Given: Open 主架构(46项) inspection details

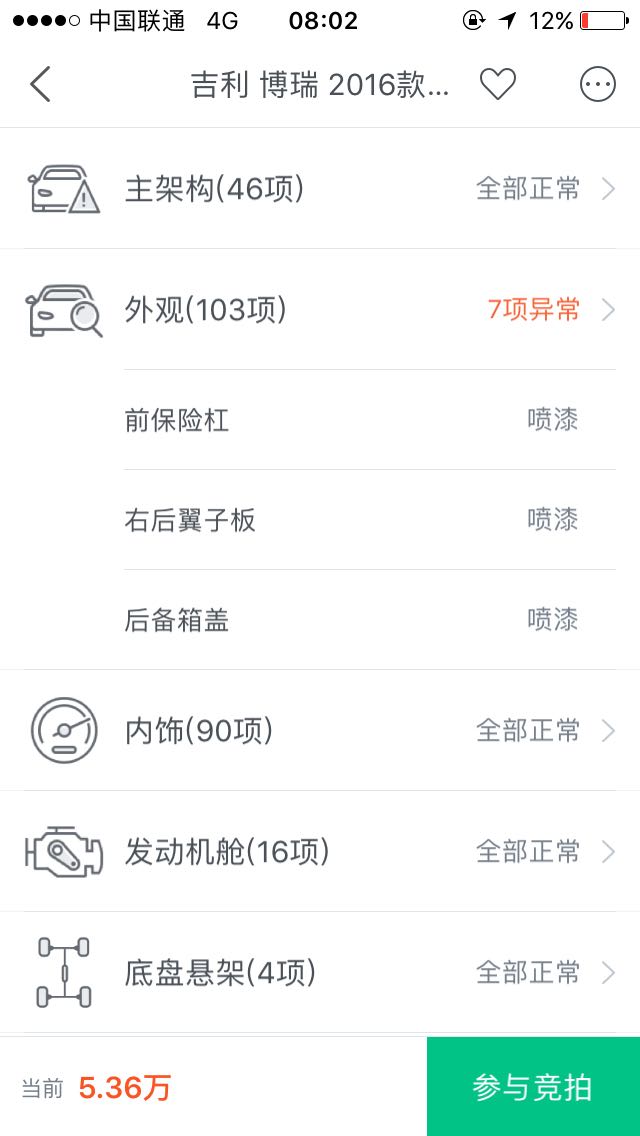Looking at the screenshot, I should tap(320, 189).
